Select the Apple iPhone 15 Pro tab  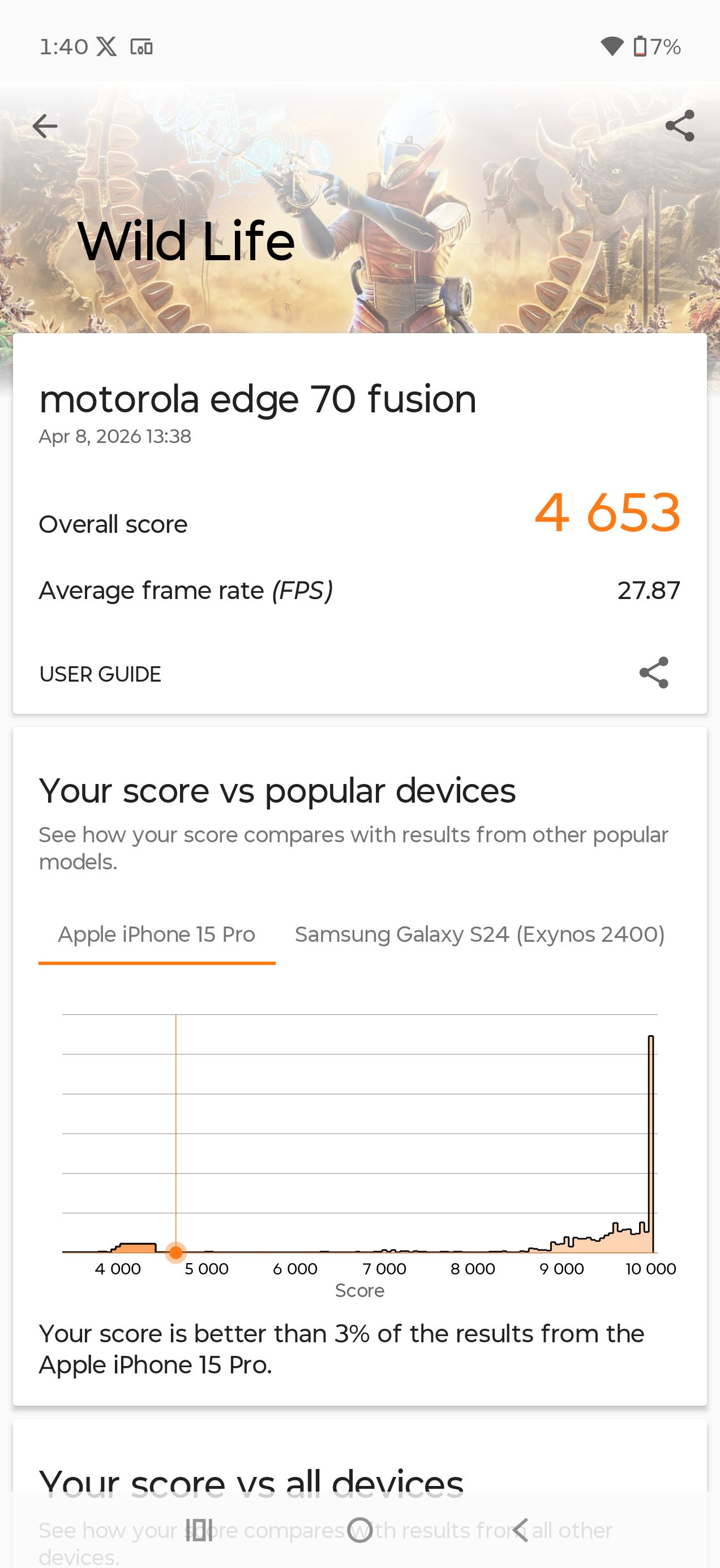pos(157,934)
